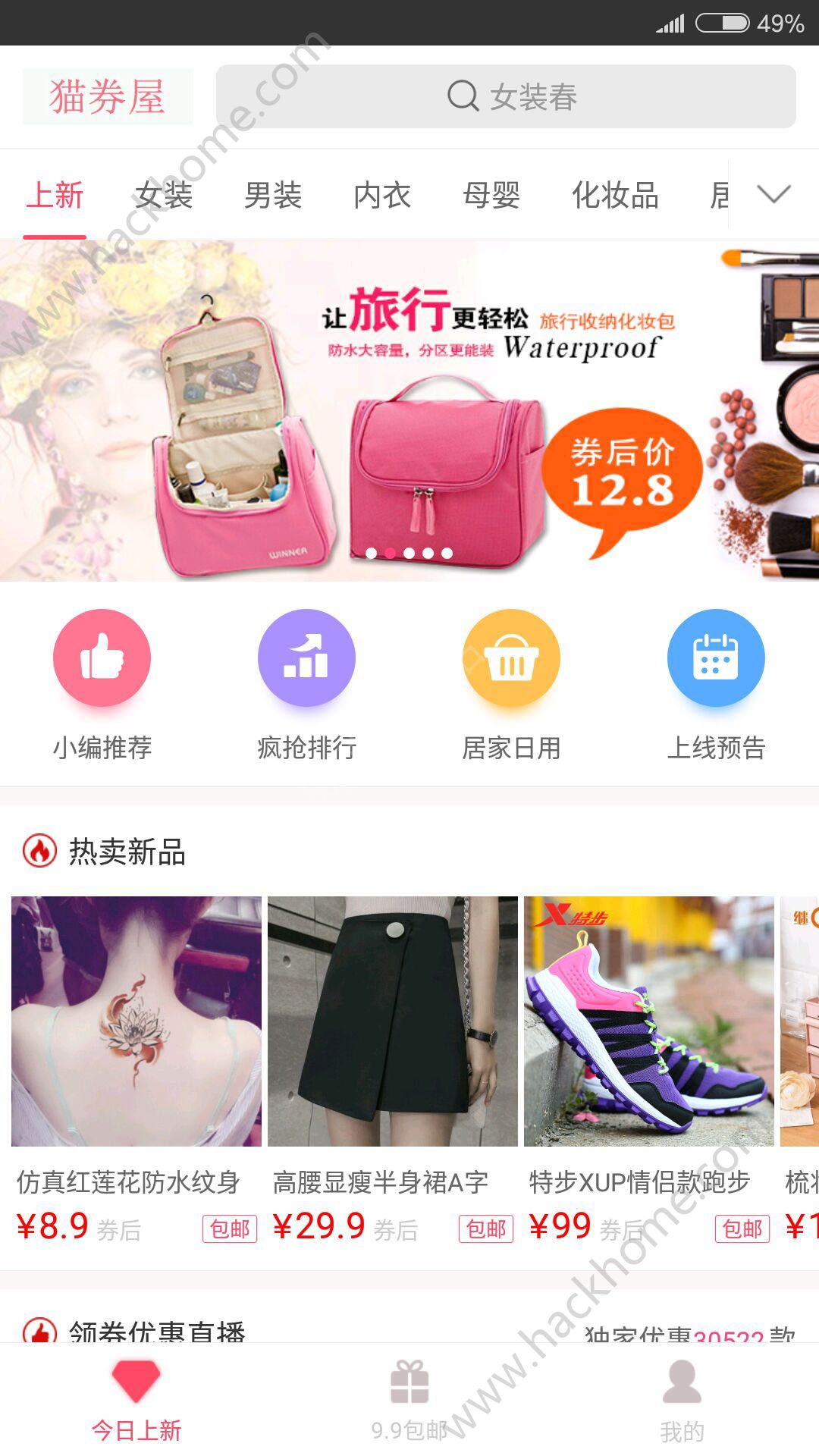
Task: Switch to the 女装 category tab
Action: click(x=164, y=195)
